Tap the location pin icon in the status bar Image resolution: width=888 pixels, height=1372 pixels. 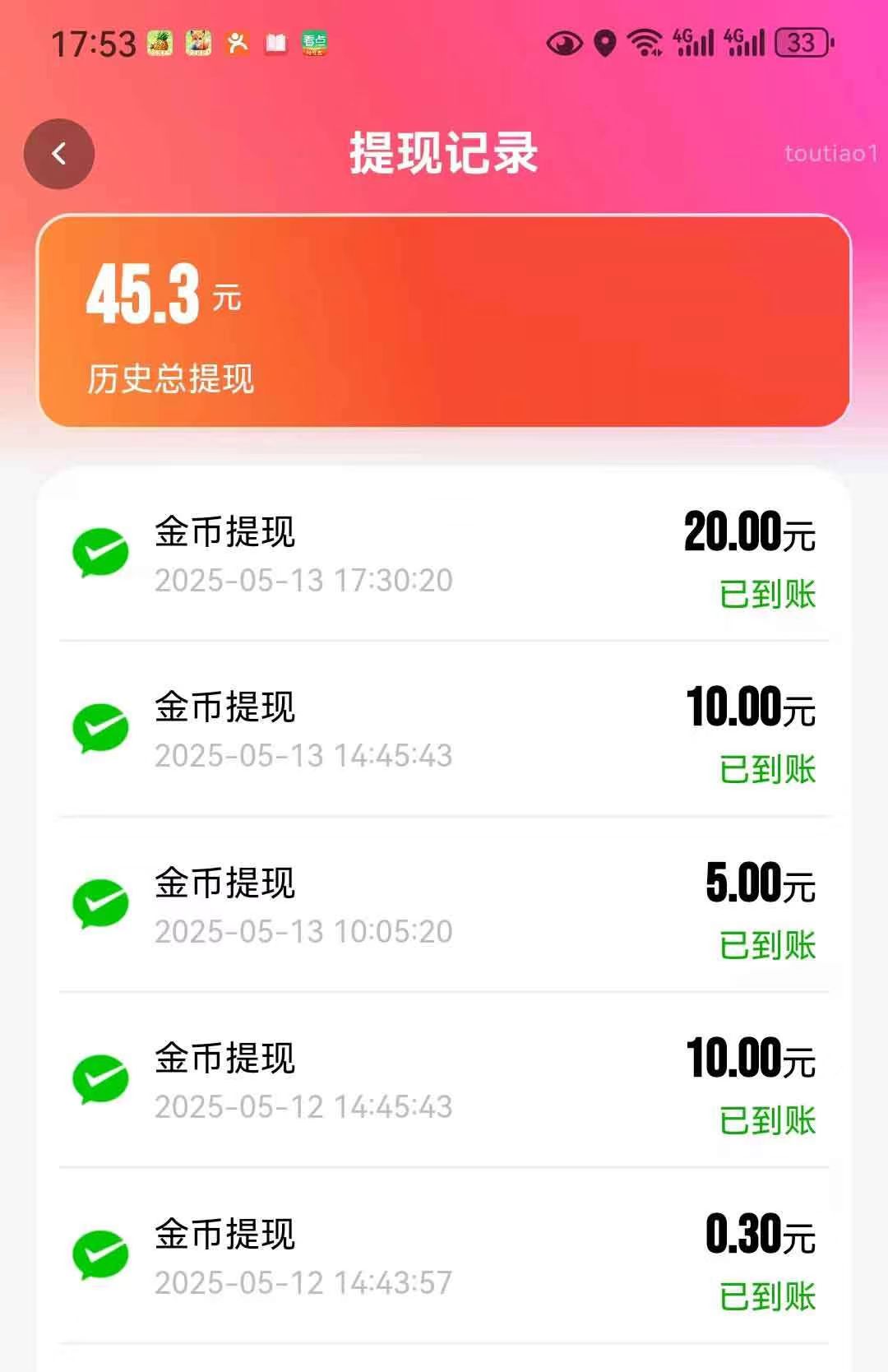[606, 41]
